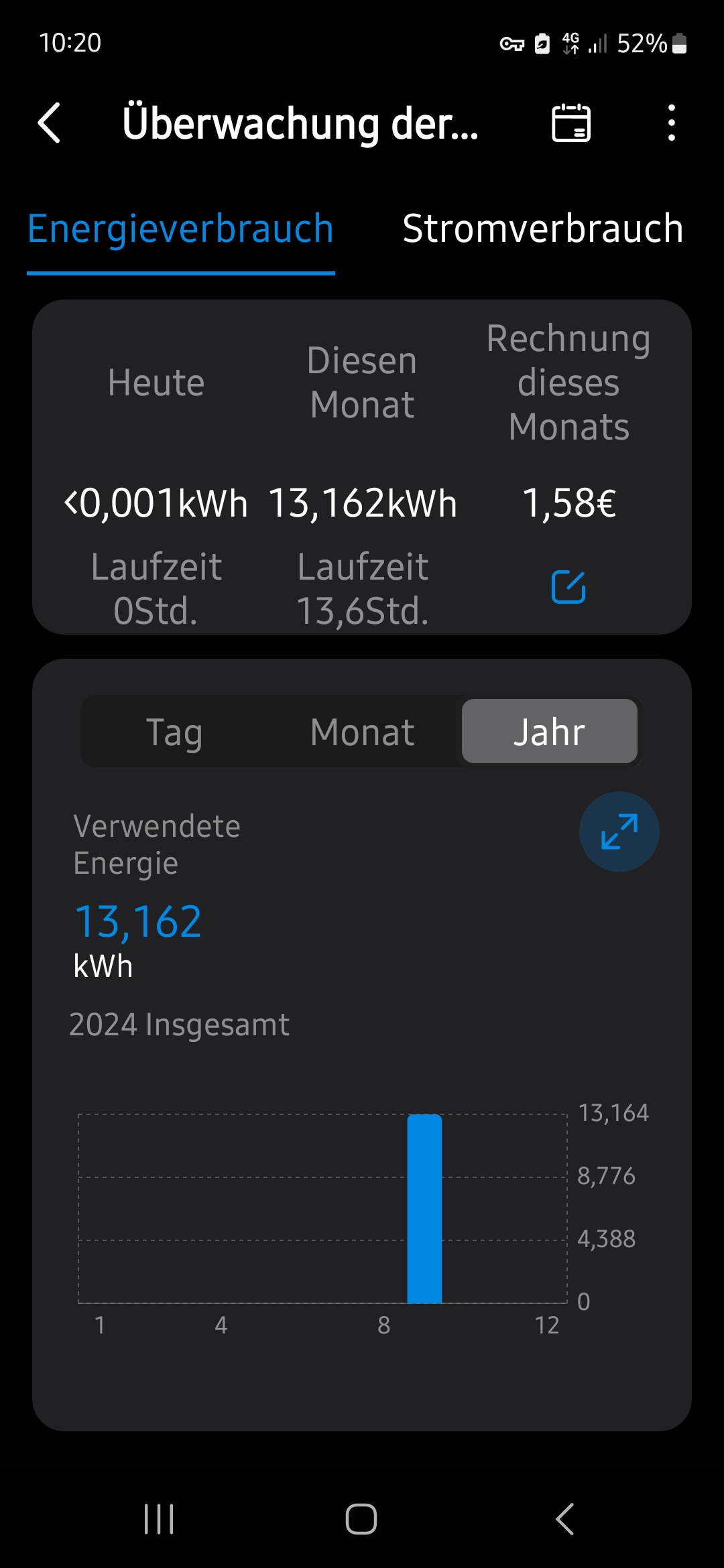Show the Tag view of the chart
The image size is (724, 1568).
coord(174,732)
